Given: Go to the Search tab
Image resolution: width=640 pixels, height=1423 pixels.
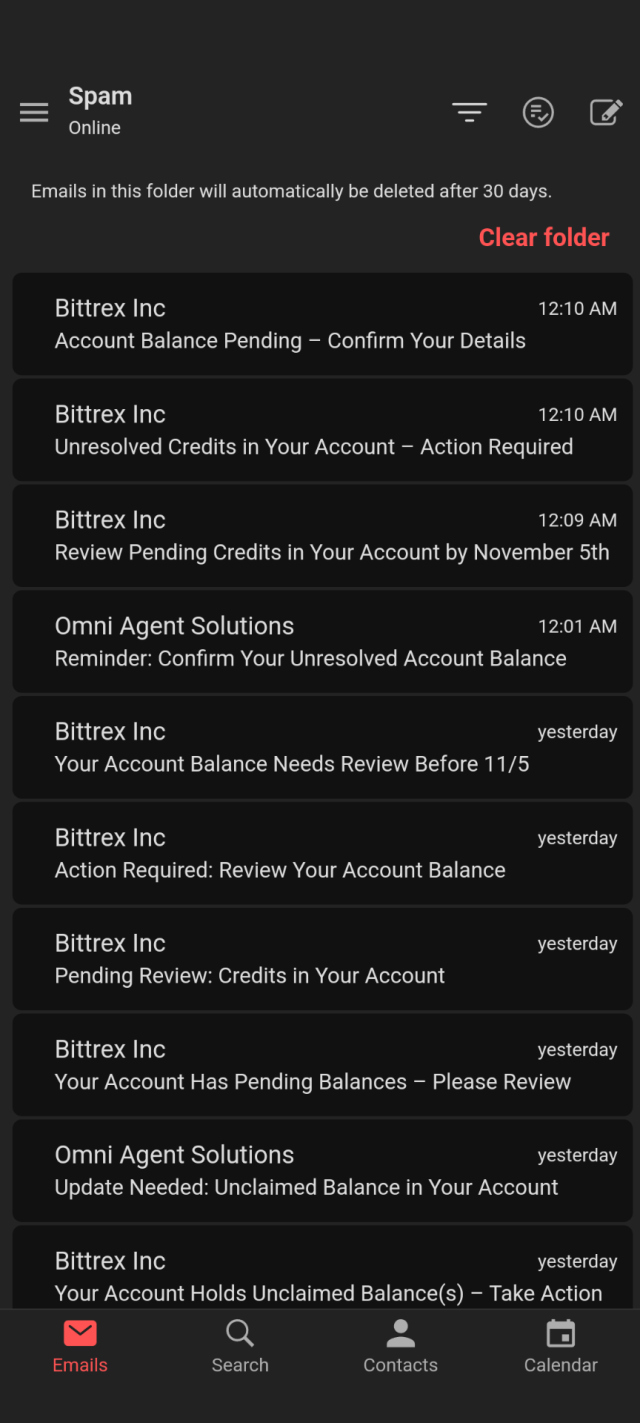Looking at the screenshot, I should click(240, 1346).
